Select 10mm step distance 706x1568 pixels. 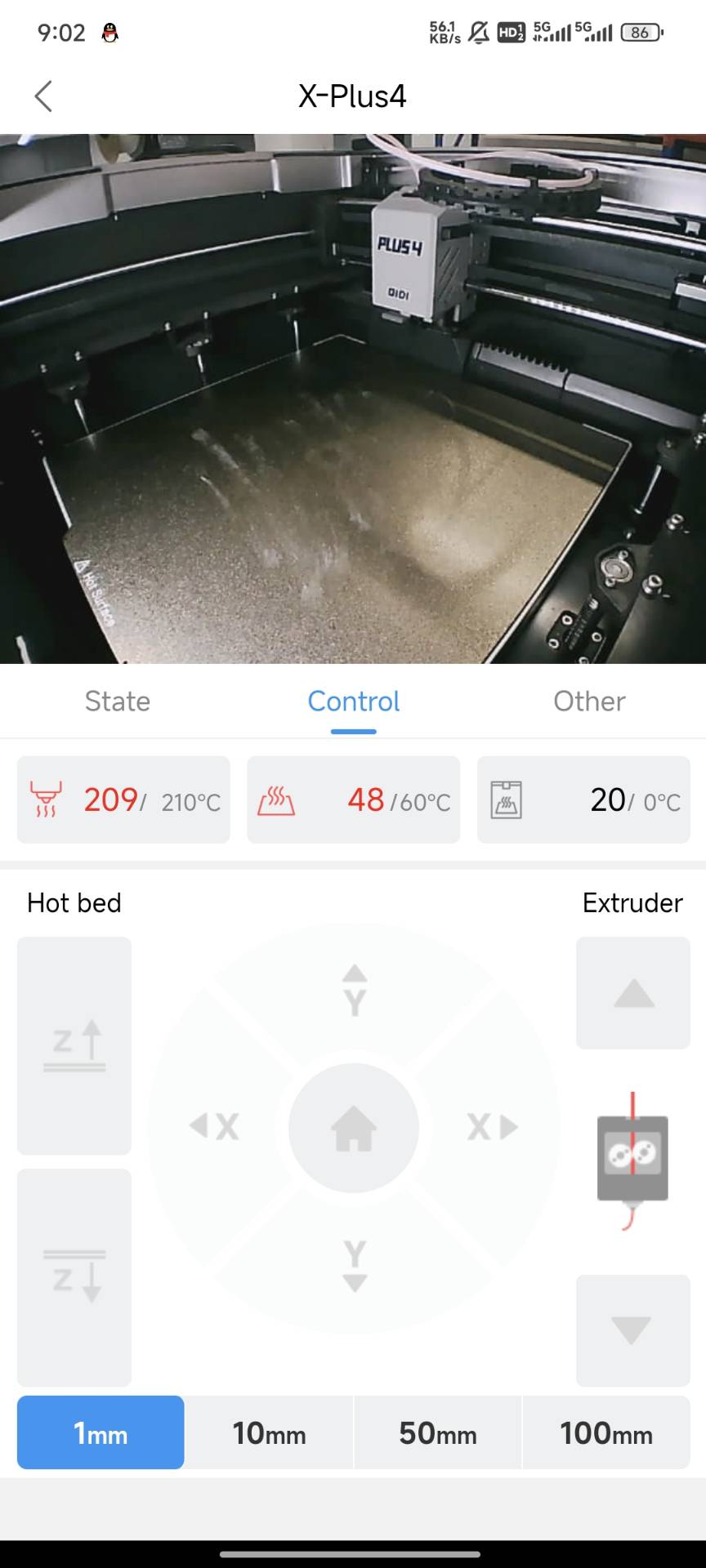269,1433
